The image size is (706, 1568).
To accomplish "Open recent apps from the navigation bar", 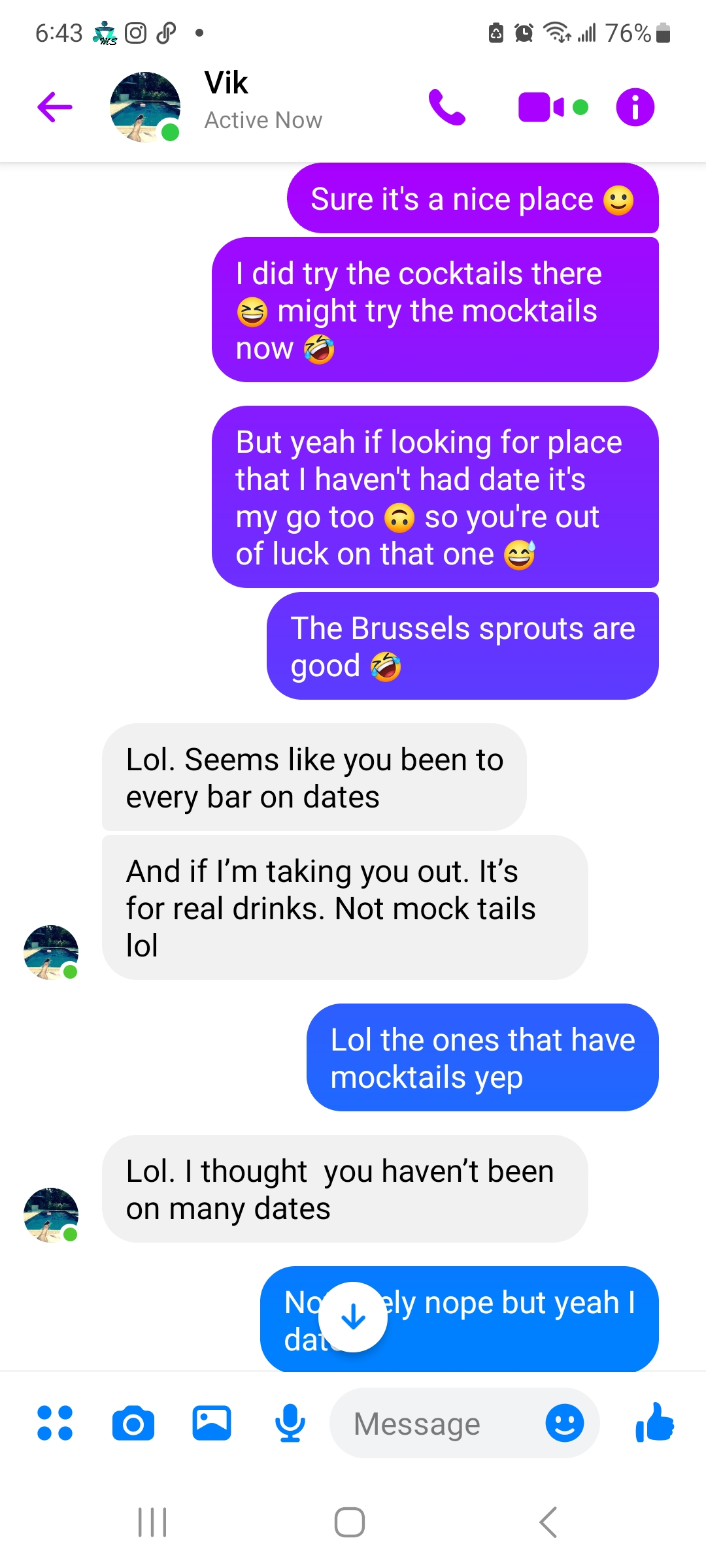I will pyautogui.click(x=153, y=1522).
